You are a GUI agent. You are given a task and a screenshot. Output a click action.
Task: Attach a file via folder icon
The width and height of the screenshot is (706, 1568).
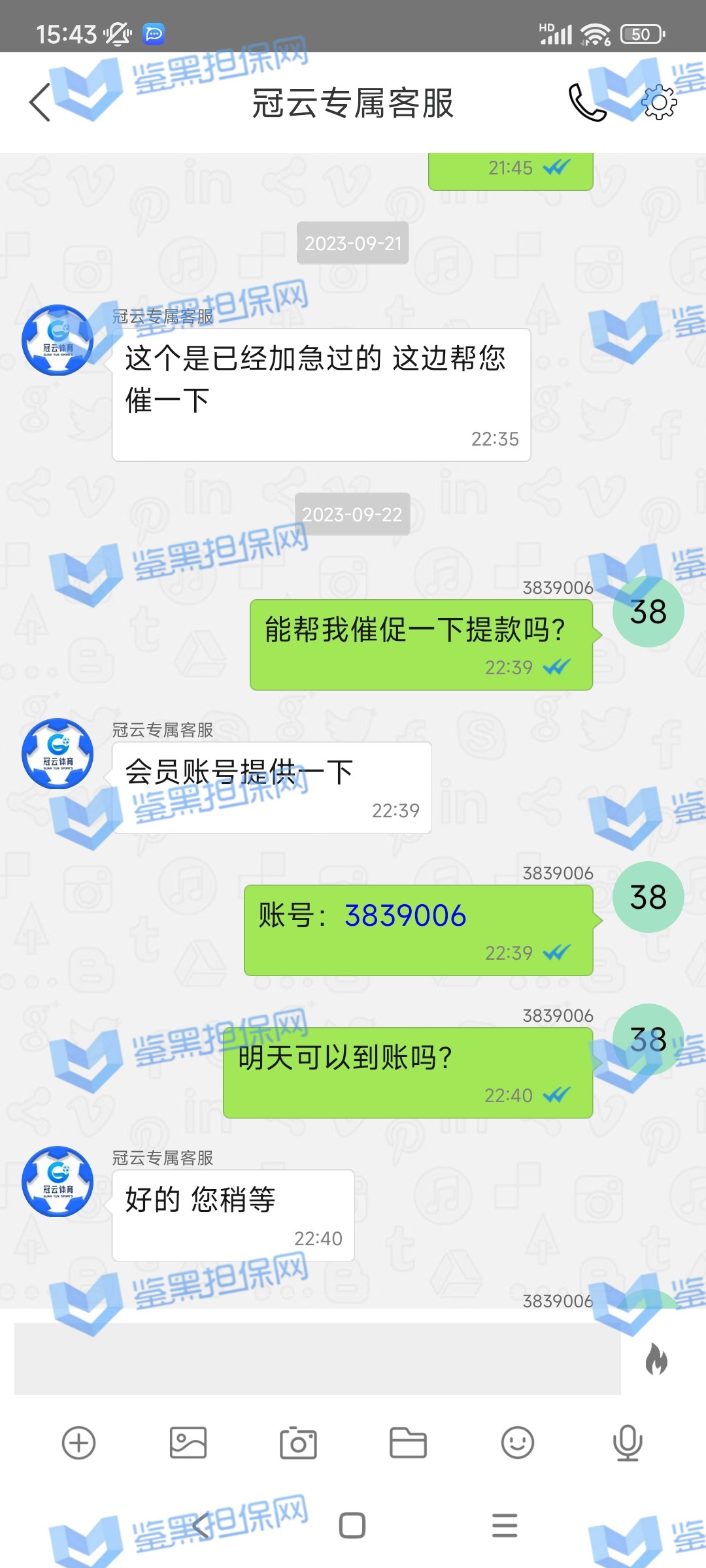coord(408,1443)
